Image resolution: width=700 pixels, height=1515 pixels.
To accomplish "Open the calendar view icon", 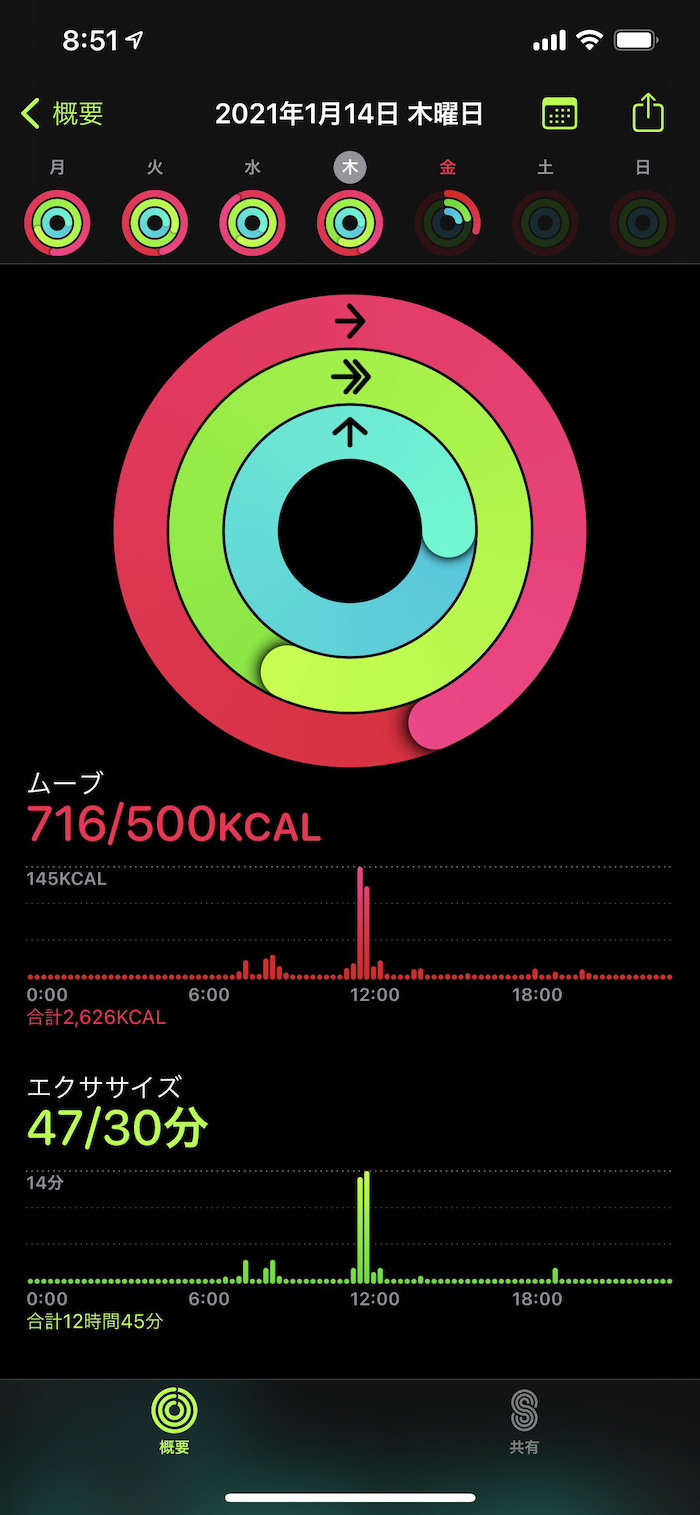I will coord(559,114).
